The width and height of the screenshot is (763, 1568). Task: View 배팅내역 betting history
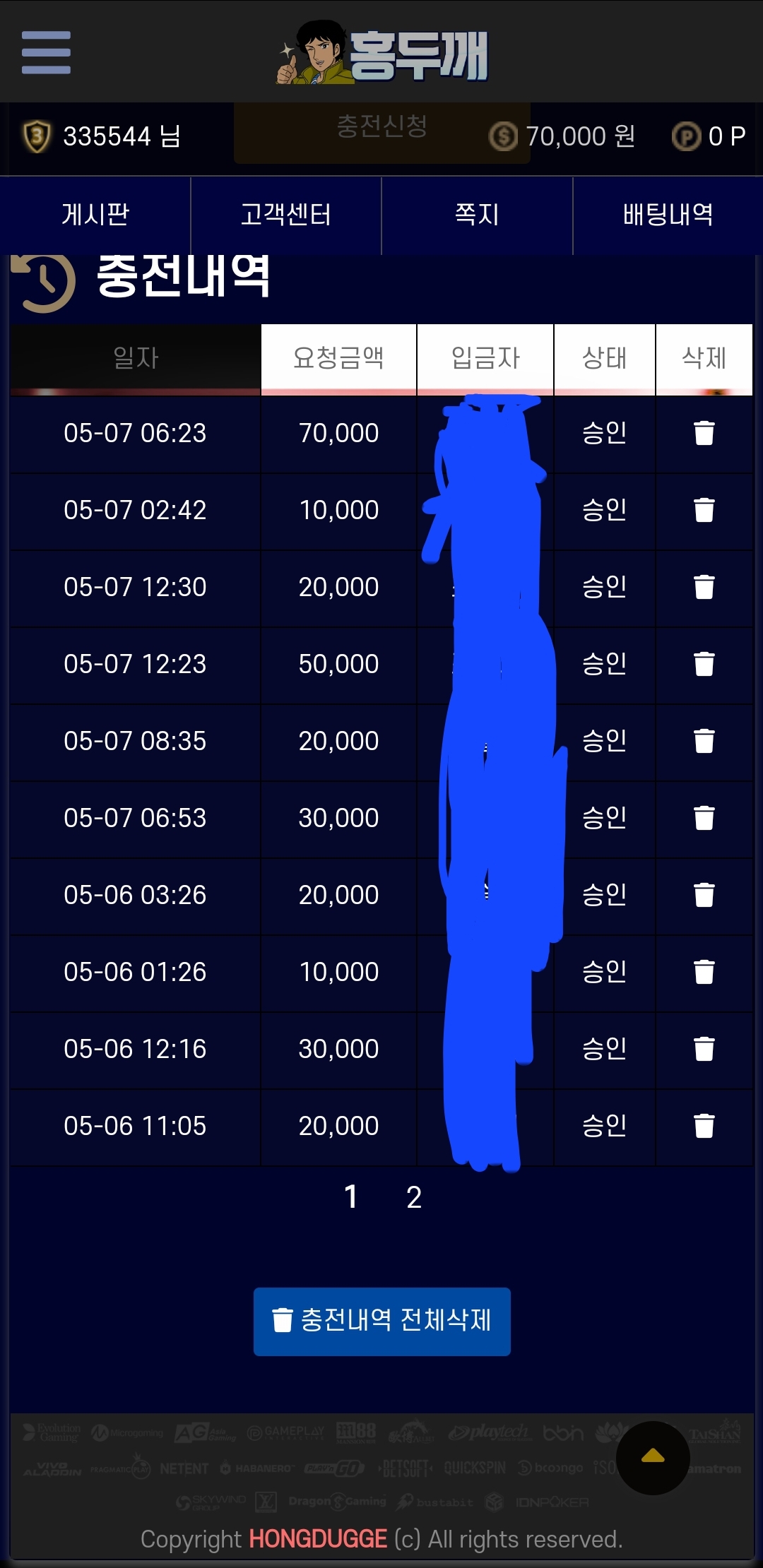[668, 215]
